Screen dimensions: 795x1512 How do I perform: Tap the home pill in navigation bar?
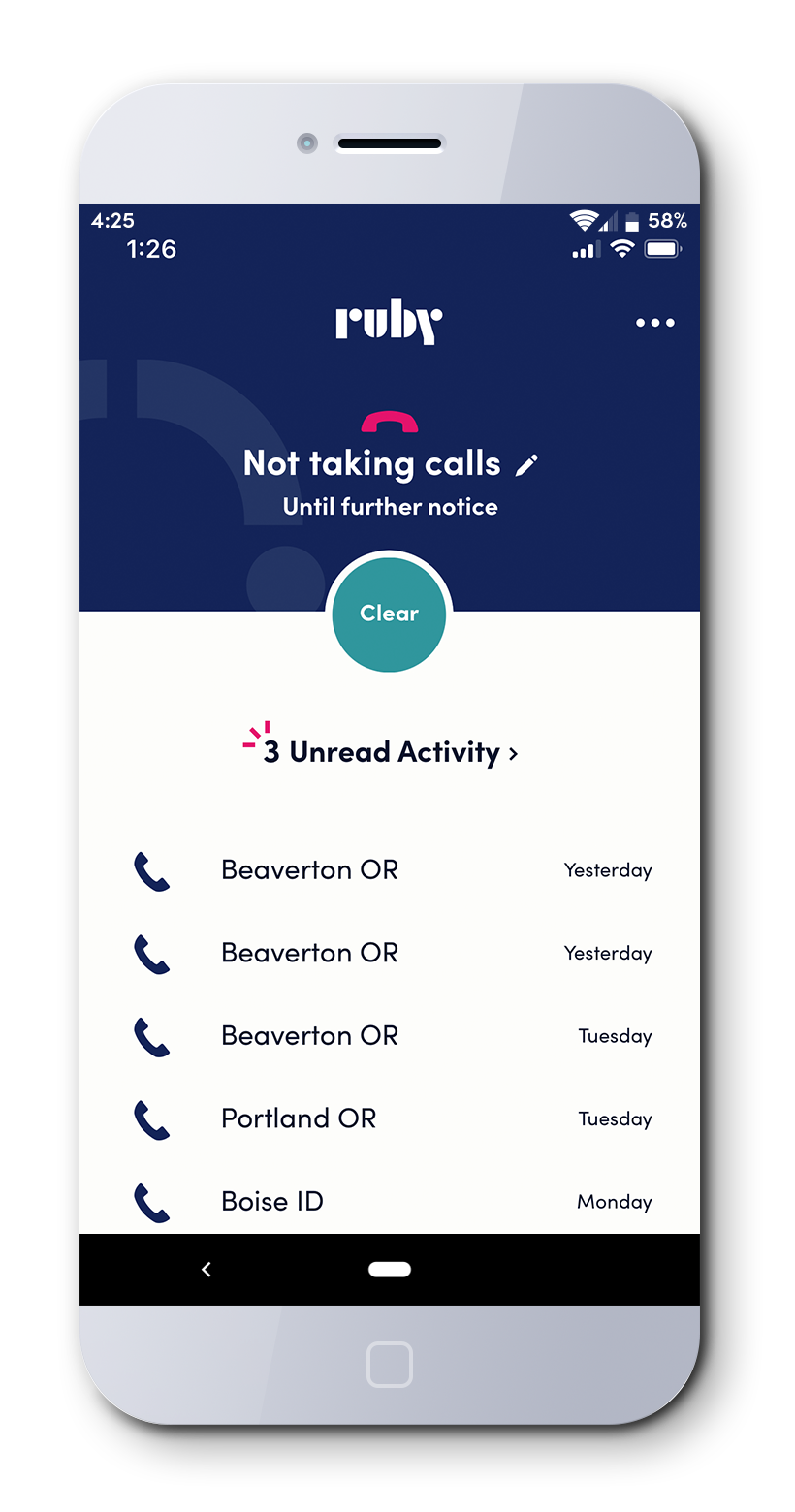(390, 1270)
